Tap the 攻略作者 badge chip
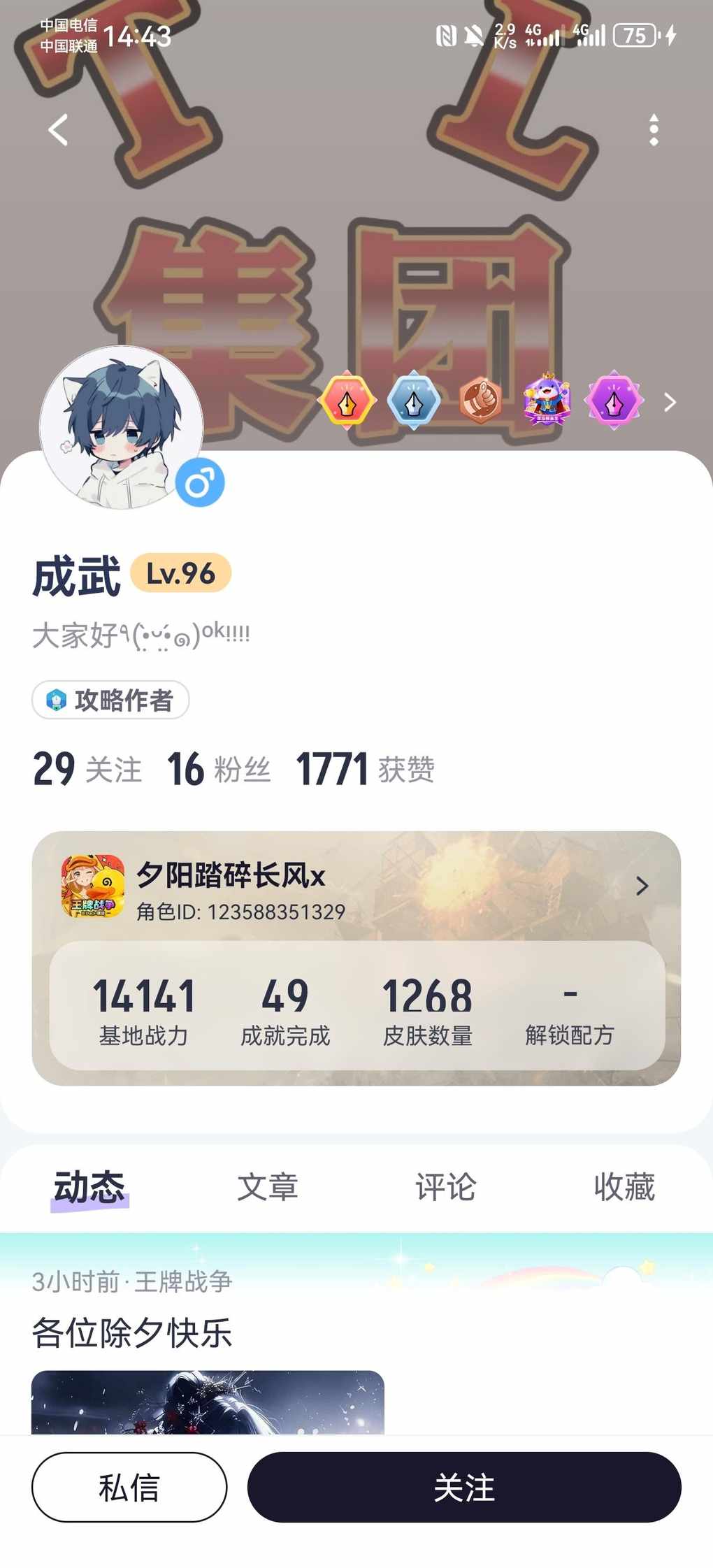The image size is (713, 1568). click(110, 700)
